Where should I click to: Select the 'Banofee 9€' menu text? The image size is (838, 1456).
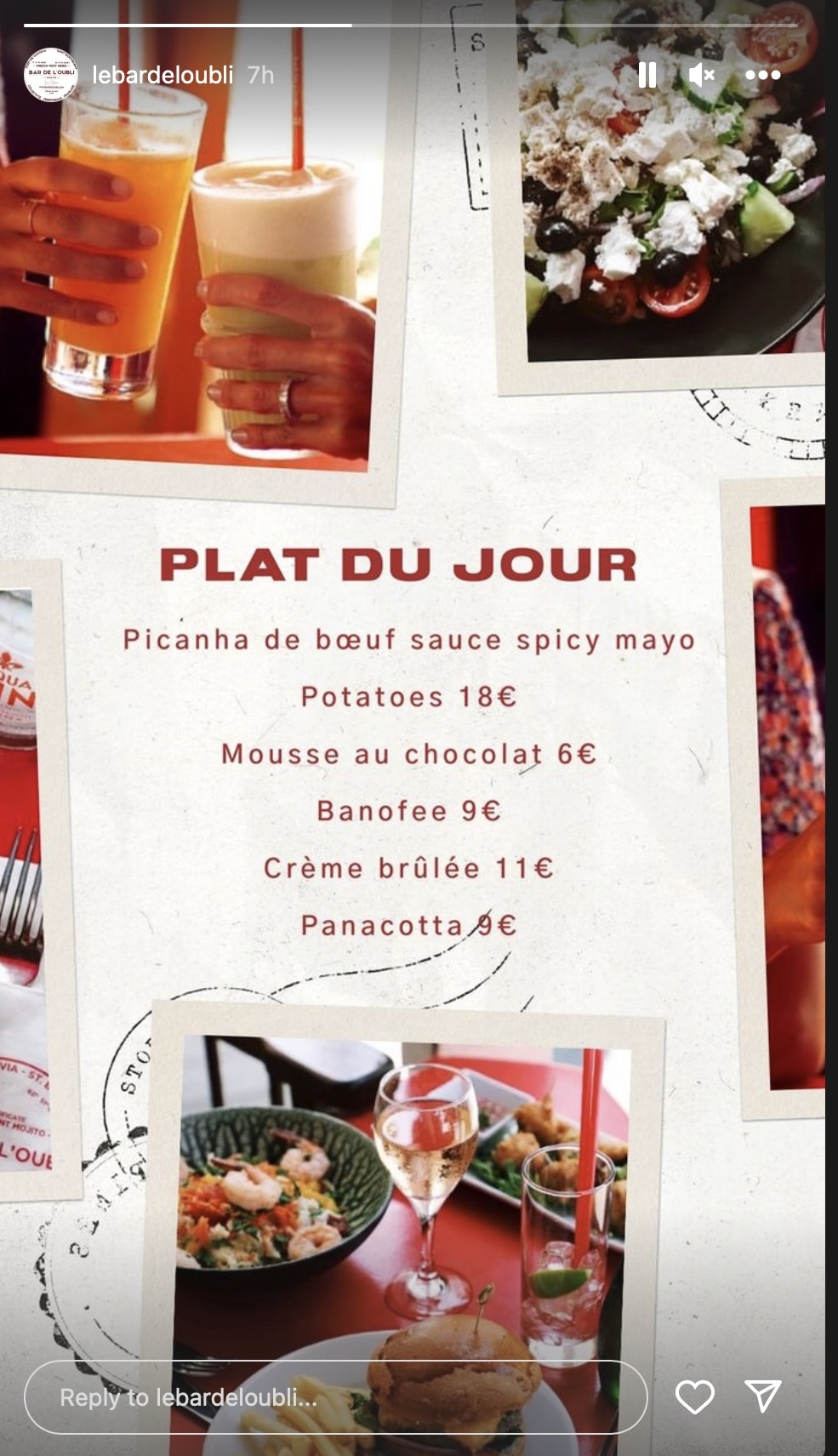407,813
